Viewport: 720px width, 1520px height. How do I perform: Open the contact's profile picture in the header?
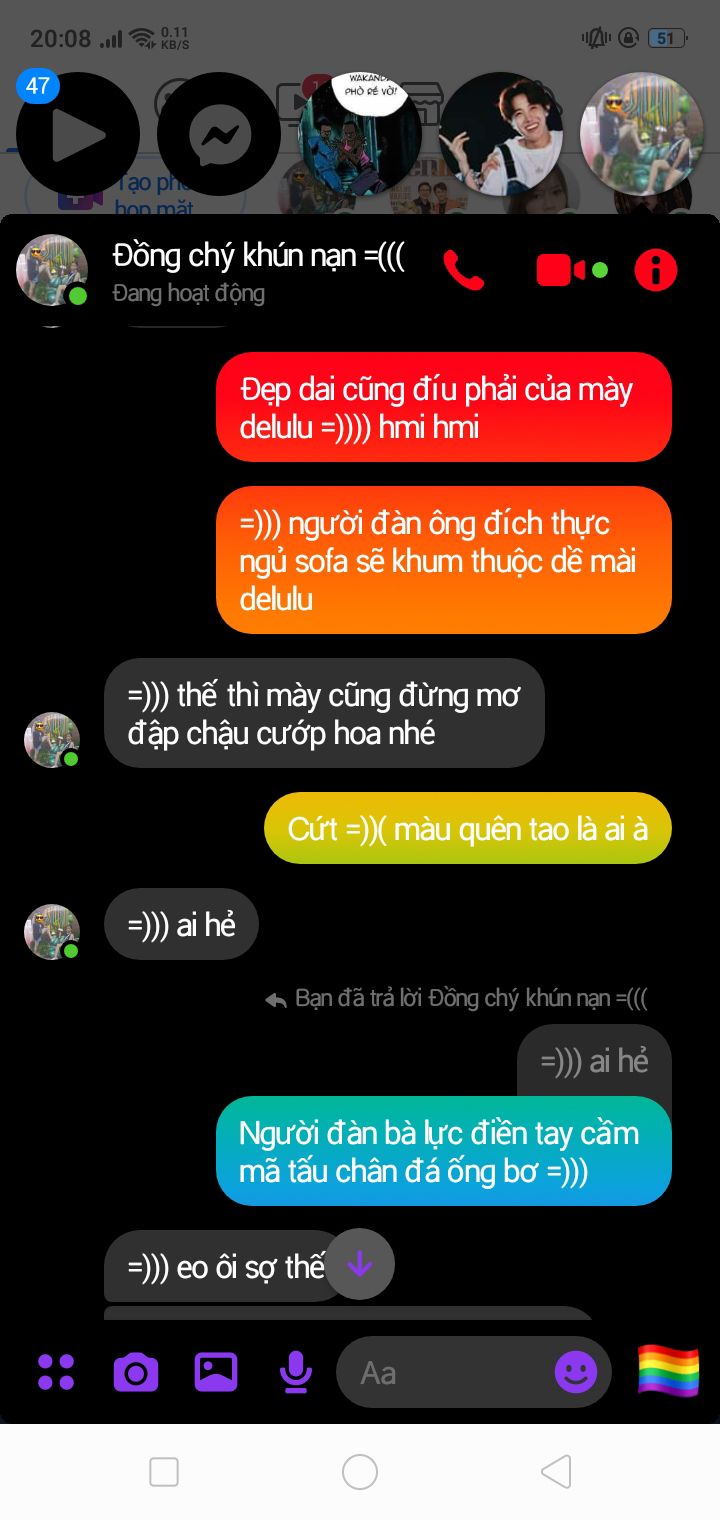[51, 270]
